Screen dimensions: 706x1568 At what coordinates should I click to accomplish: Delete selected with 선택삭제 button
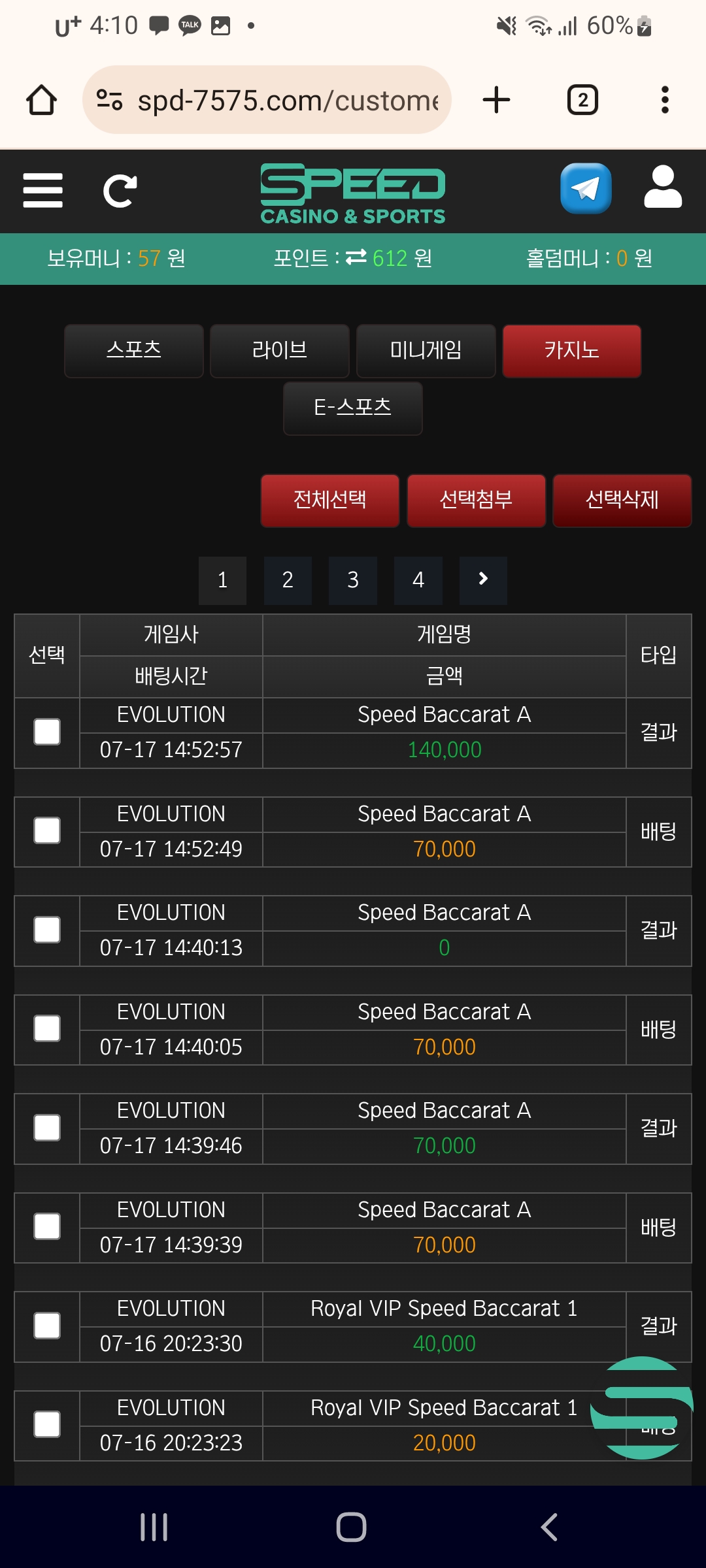[x=622, y=500]
